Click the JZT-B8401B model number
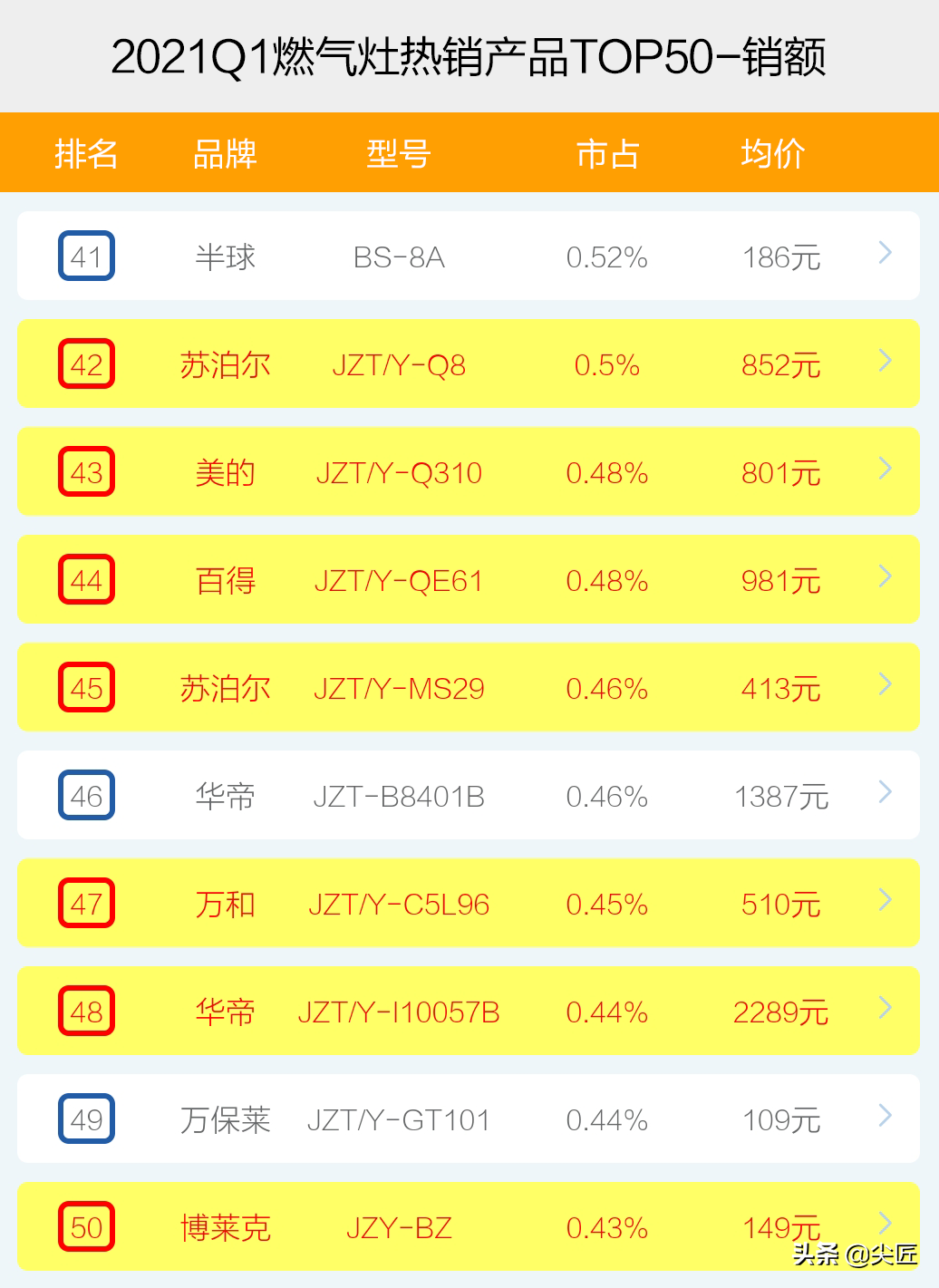The height and width of the screenshot is (1288, 939). coord(400,796)
